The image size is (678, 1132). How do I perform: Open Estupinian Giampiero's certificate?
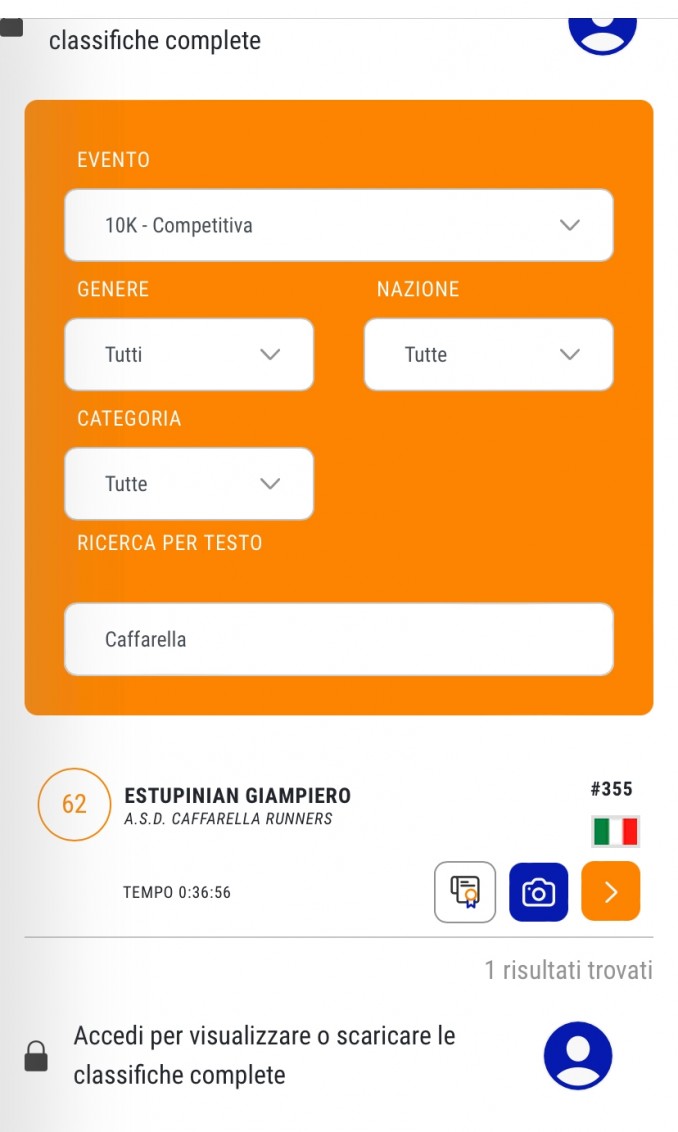[465, 891]
